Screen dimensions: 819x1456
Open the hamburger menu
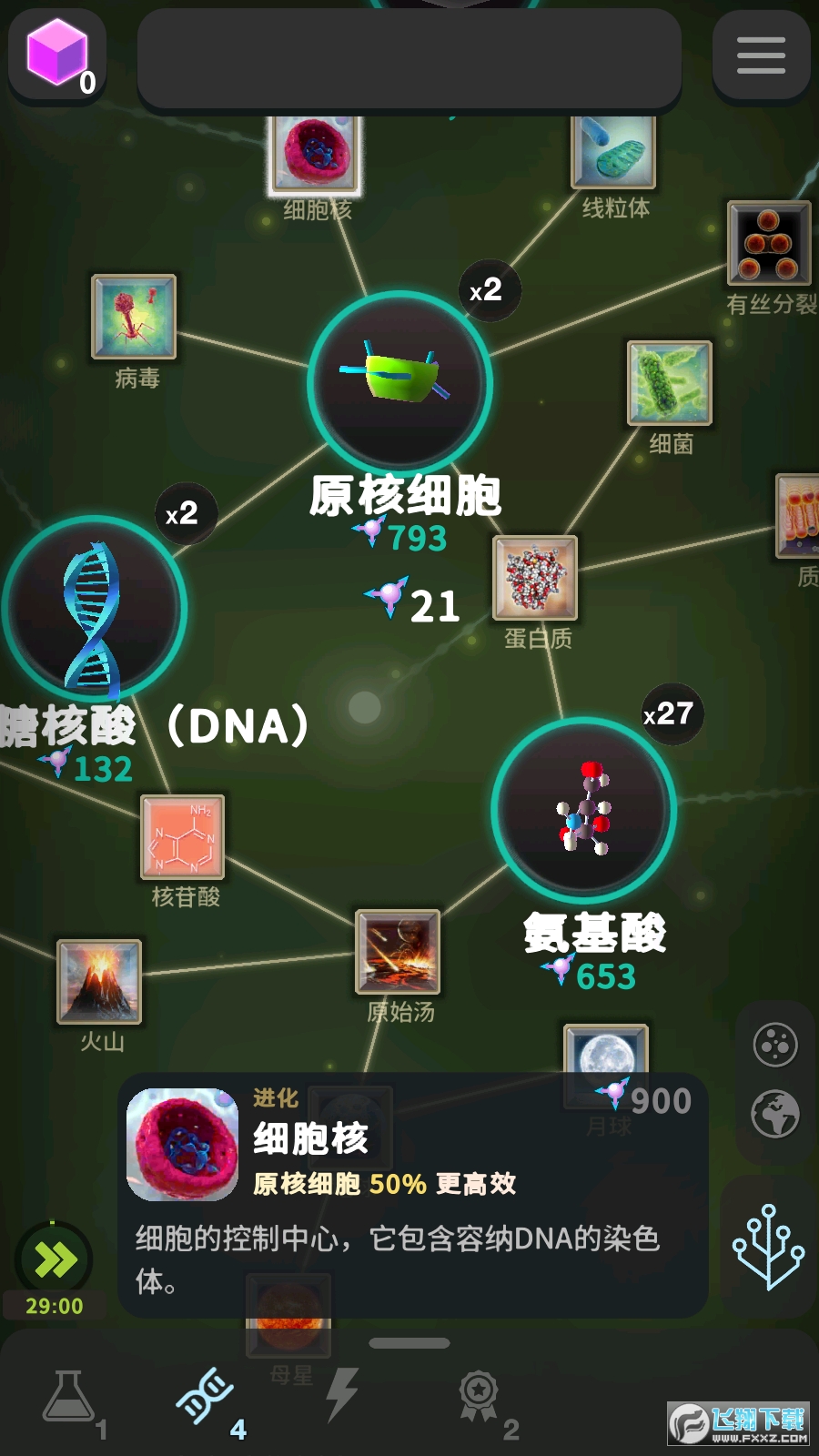[x=761, y=56]
